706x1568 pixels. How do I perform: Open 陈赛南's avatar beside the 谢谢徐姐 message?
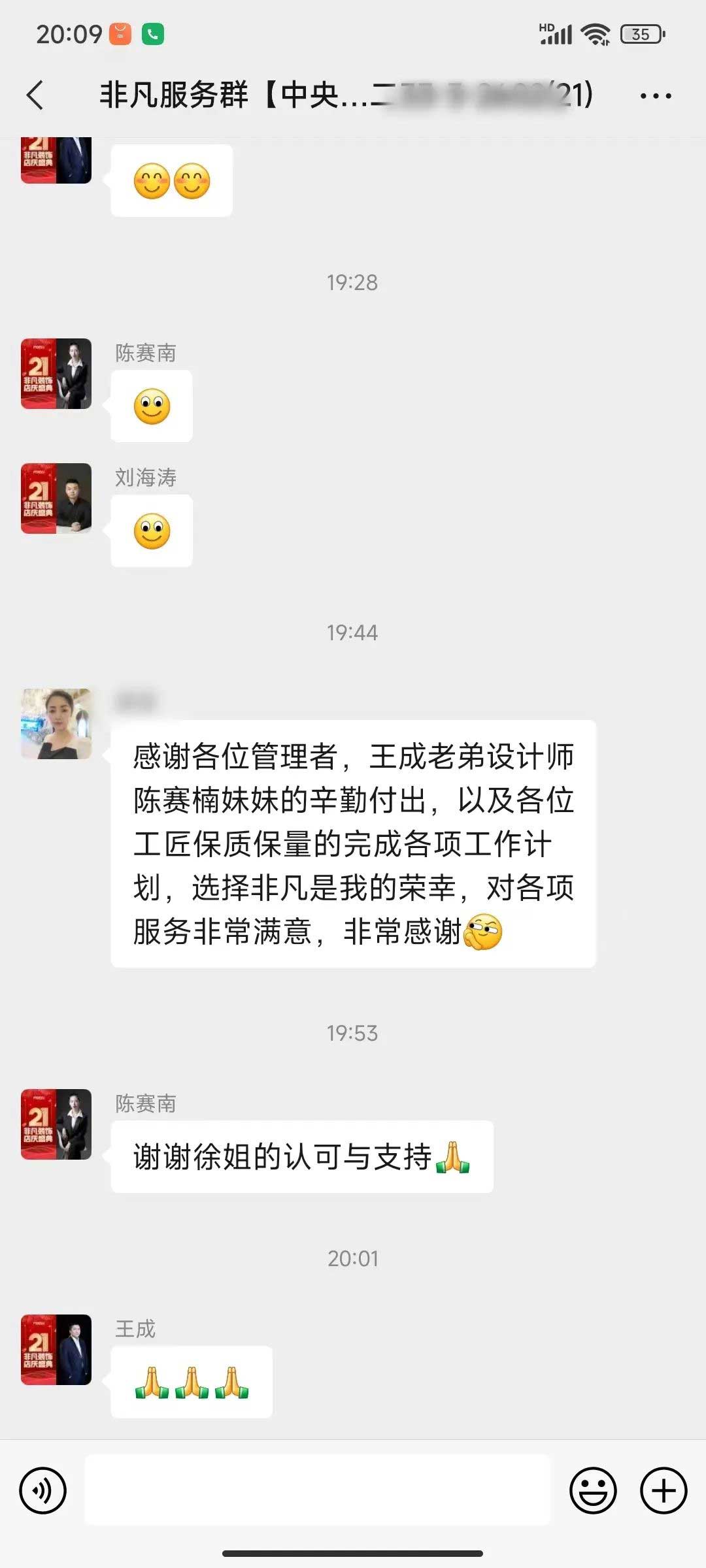pos(56,1124)
